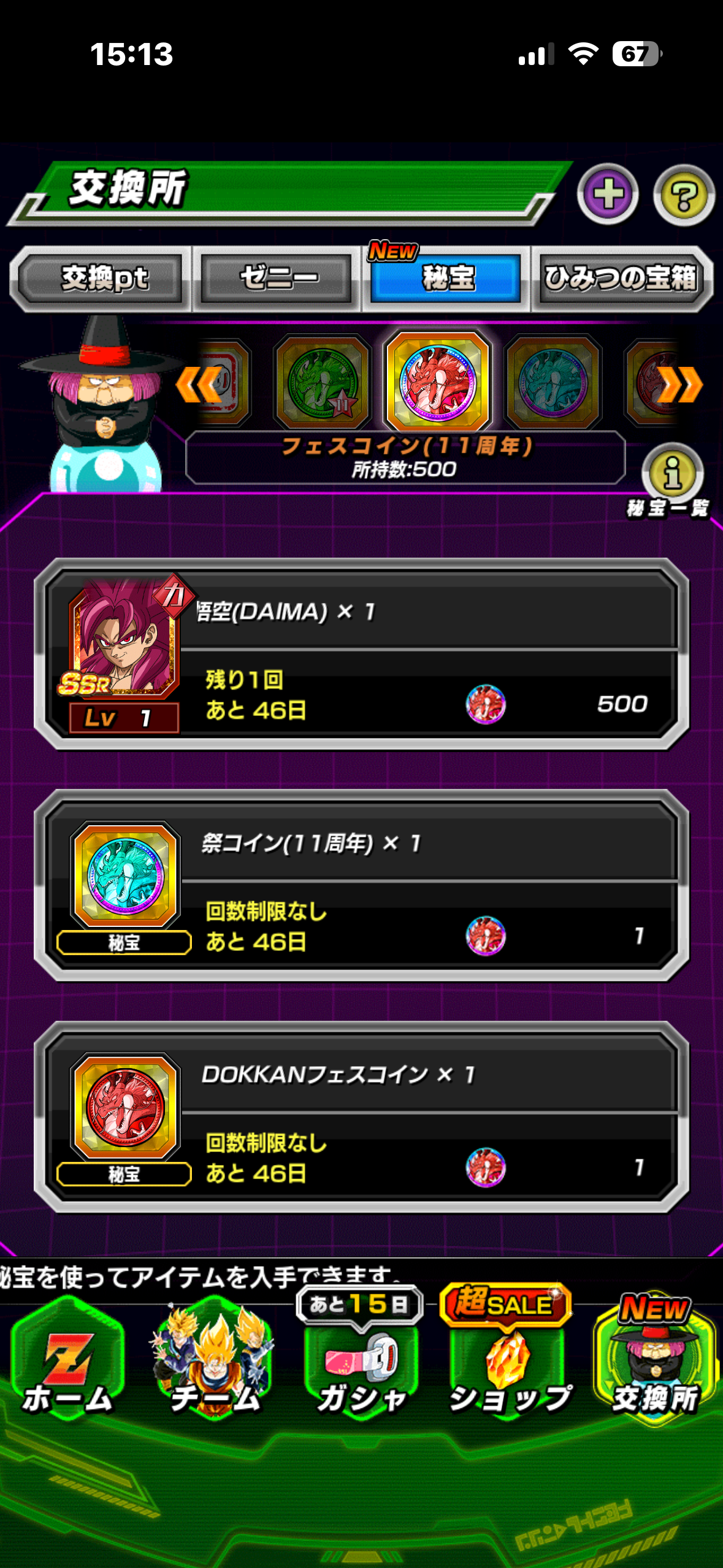Exchange for DOKKANフェスコイン
The height and width of the screenshot is (1568, 723).
tap(362, 1116)
